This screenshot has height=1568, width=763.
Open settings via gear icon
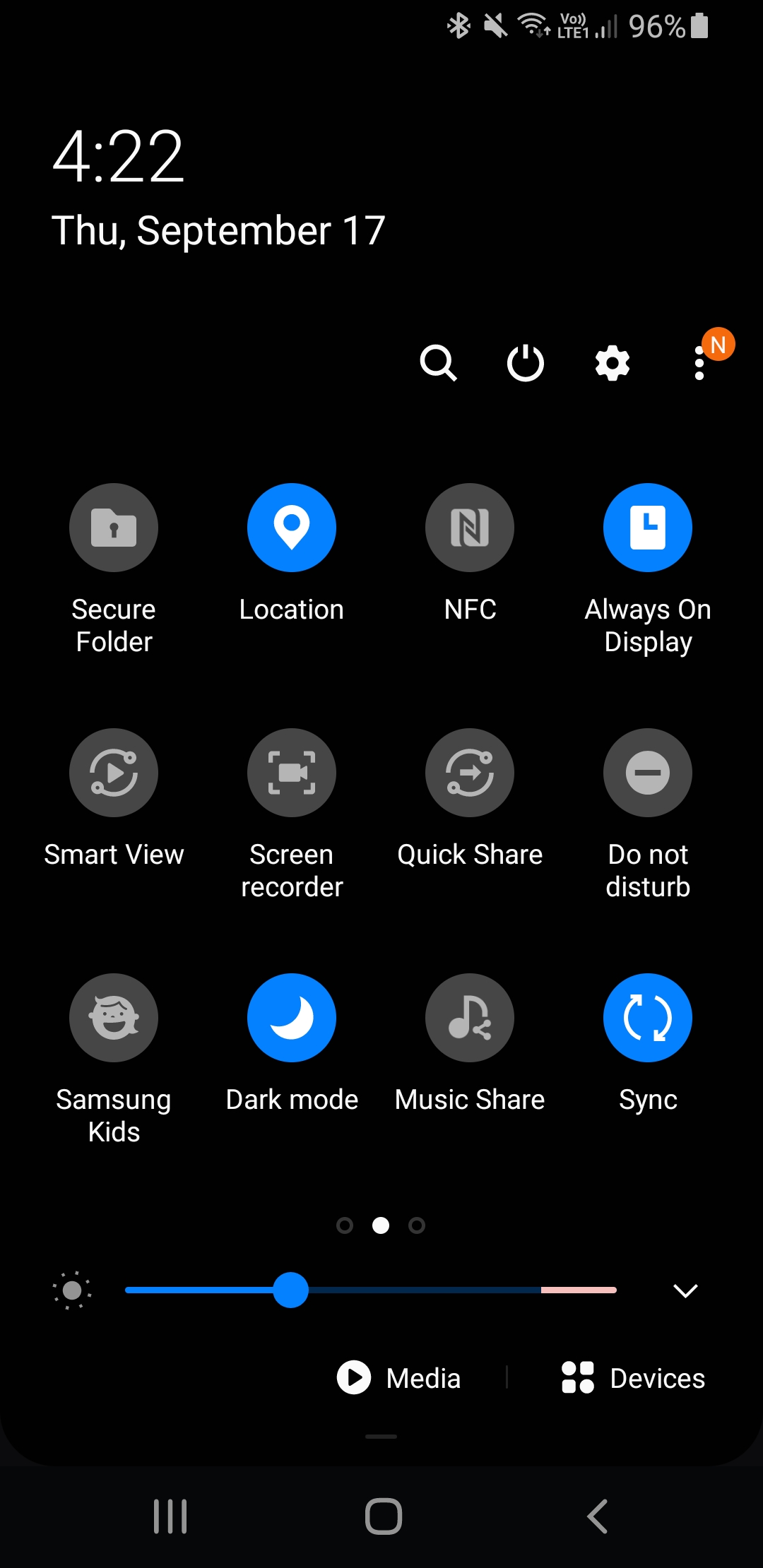[x=613, y=364]
